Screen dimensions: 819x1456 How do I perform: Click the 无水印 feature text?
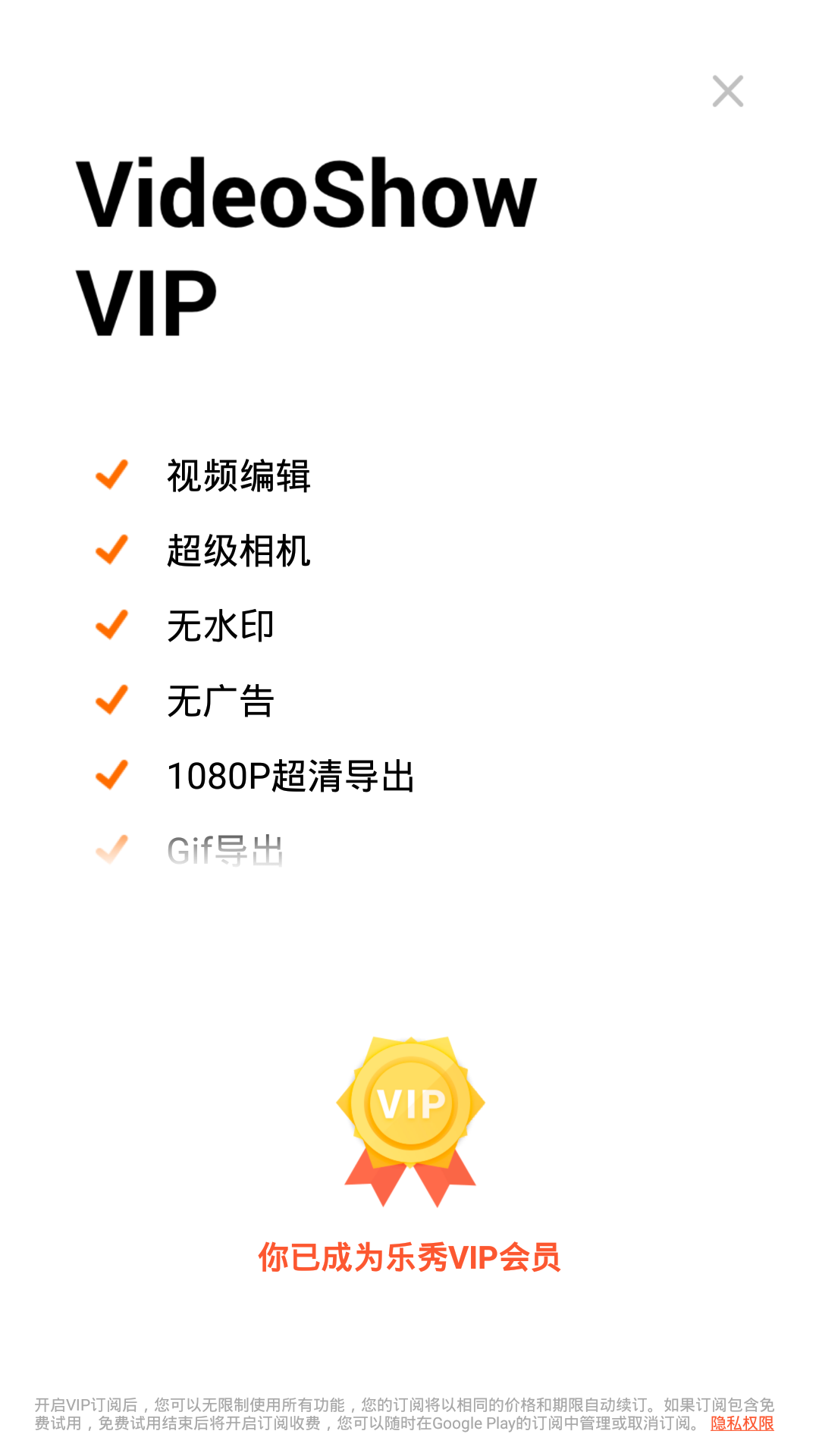221,626
